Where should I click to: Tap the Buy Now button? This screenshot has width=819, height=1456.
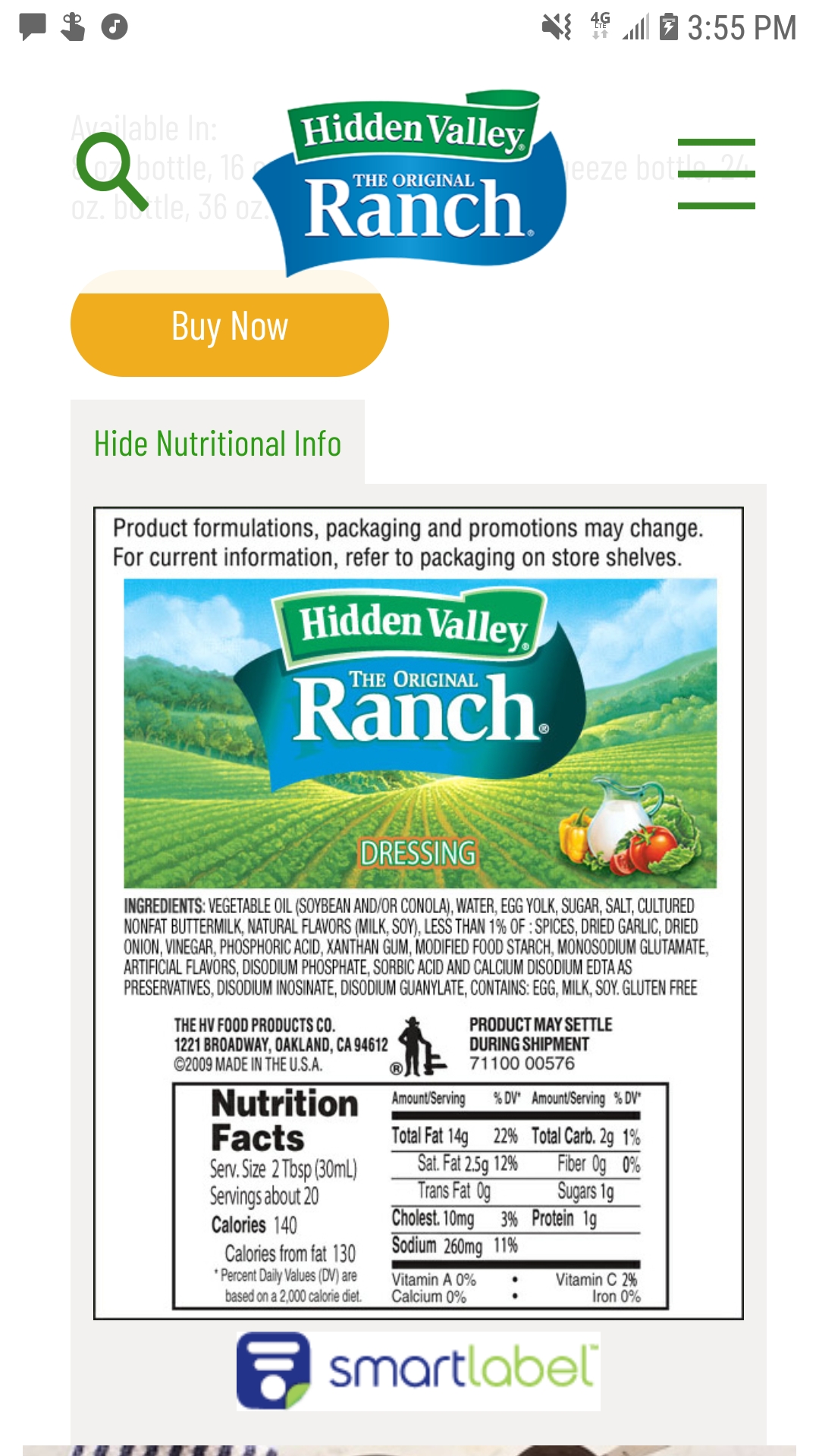coord(230,326)
